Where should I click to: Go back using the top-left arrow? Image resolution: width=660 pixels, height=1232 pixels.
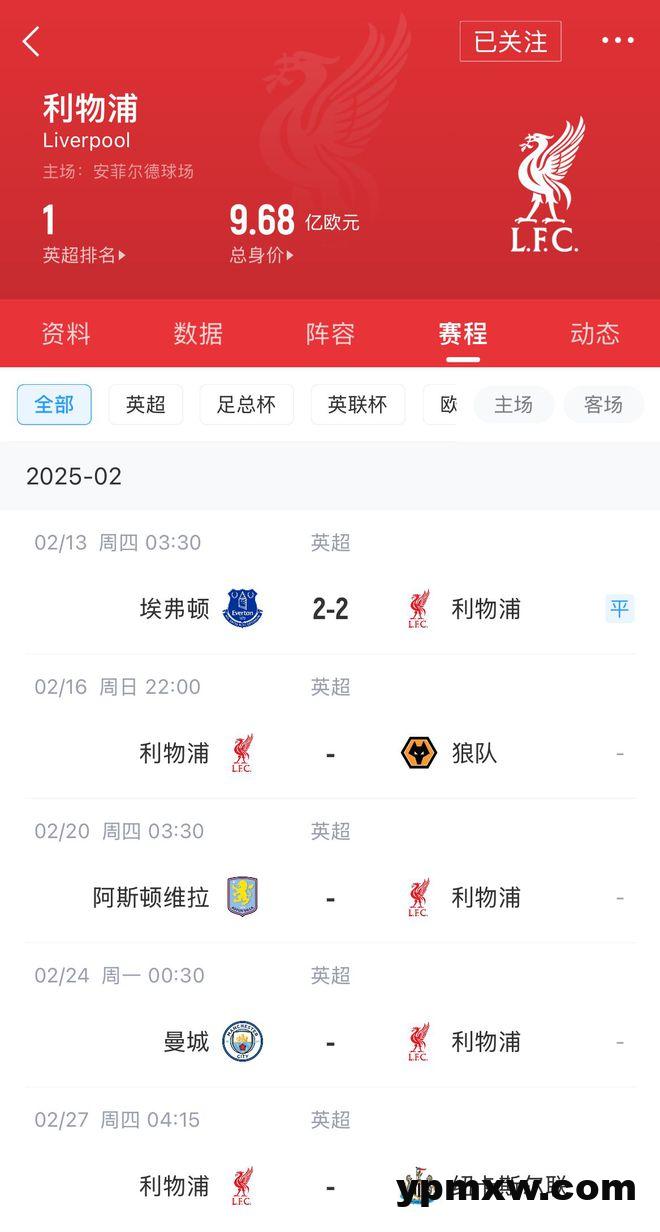(32, 42)
